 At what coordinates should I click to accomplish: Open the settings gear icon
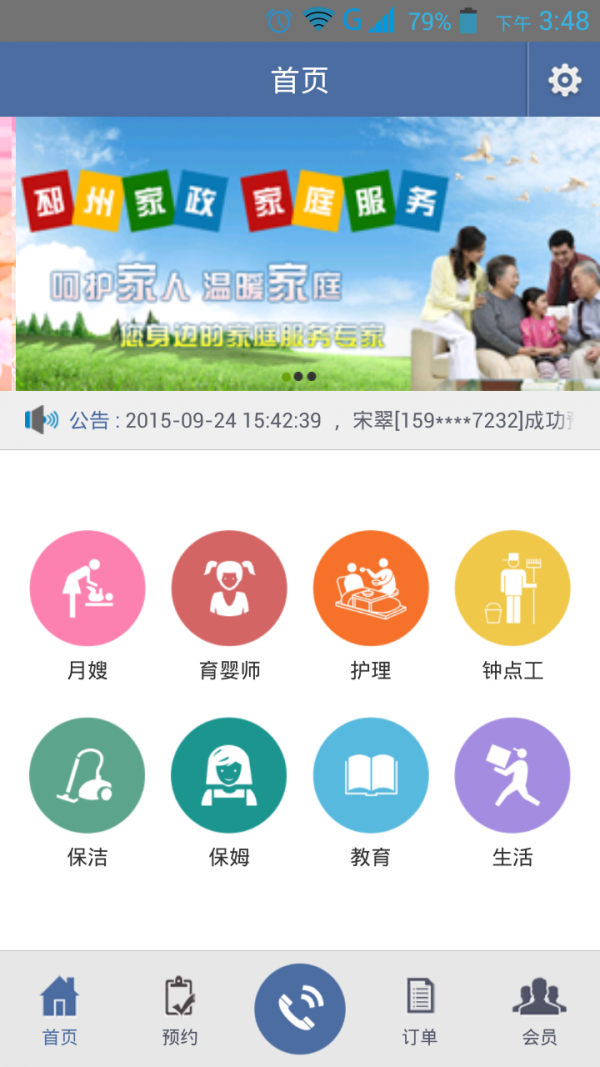coord(564,80)
